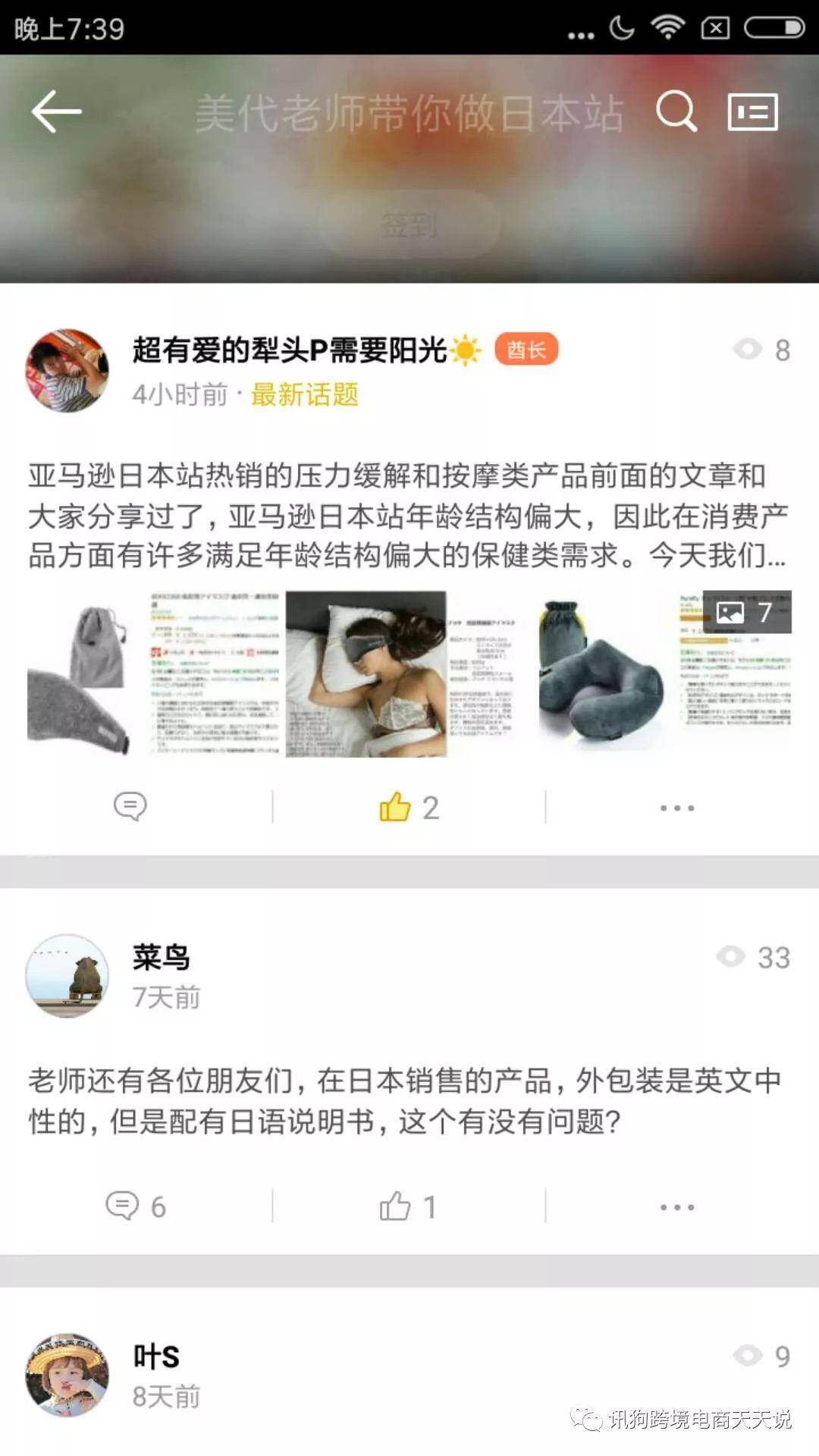Open 叶S's profile avatar

pos(67,1376)
